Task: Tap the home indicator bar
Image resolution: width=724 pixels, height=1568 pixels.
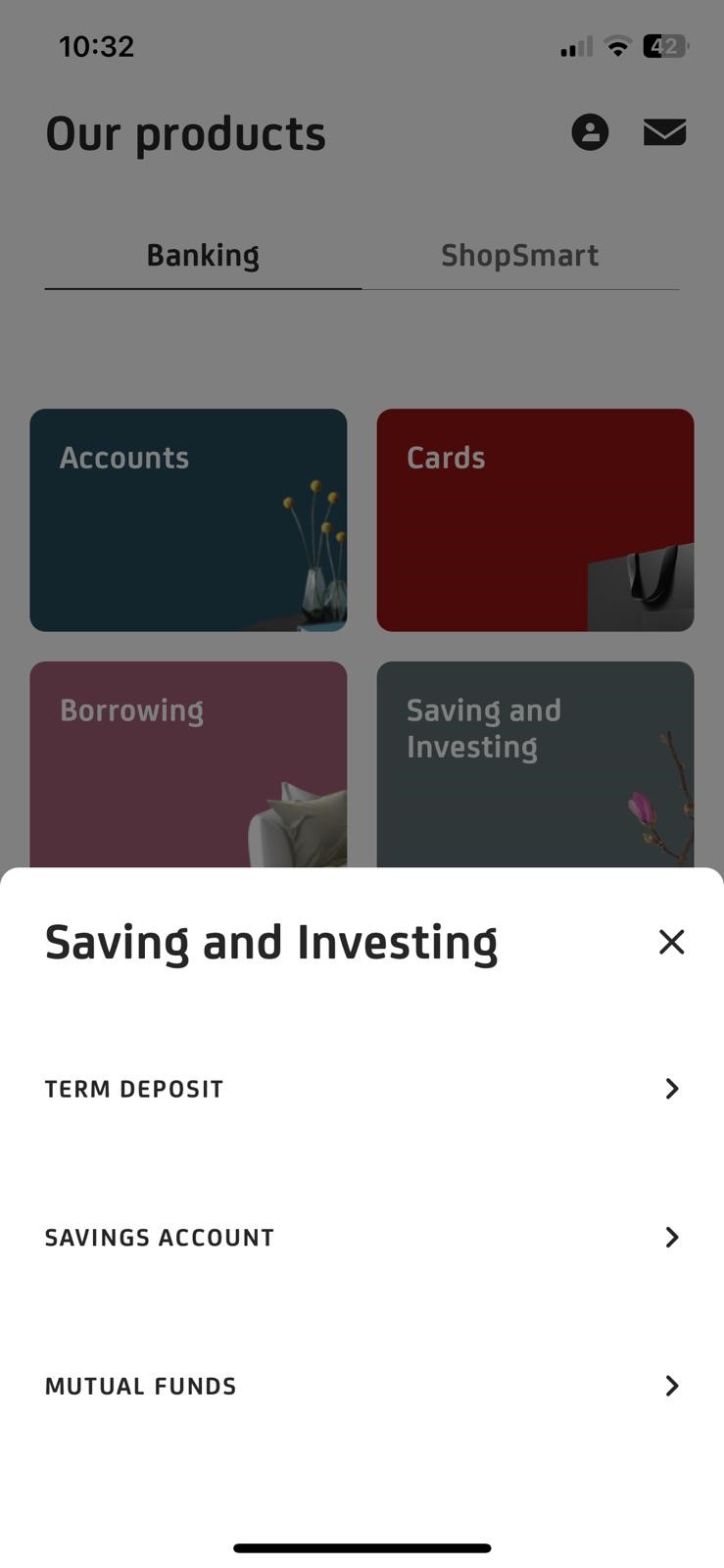Action: pos(362,1547)
